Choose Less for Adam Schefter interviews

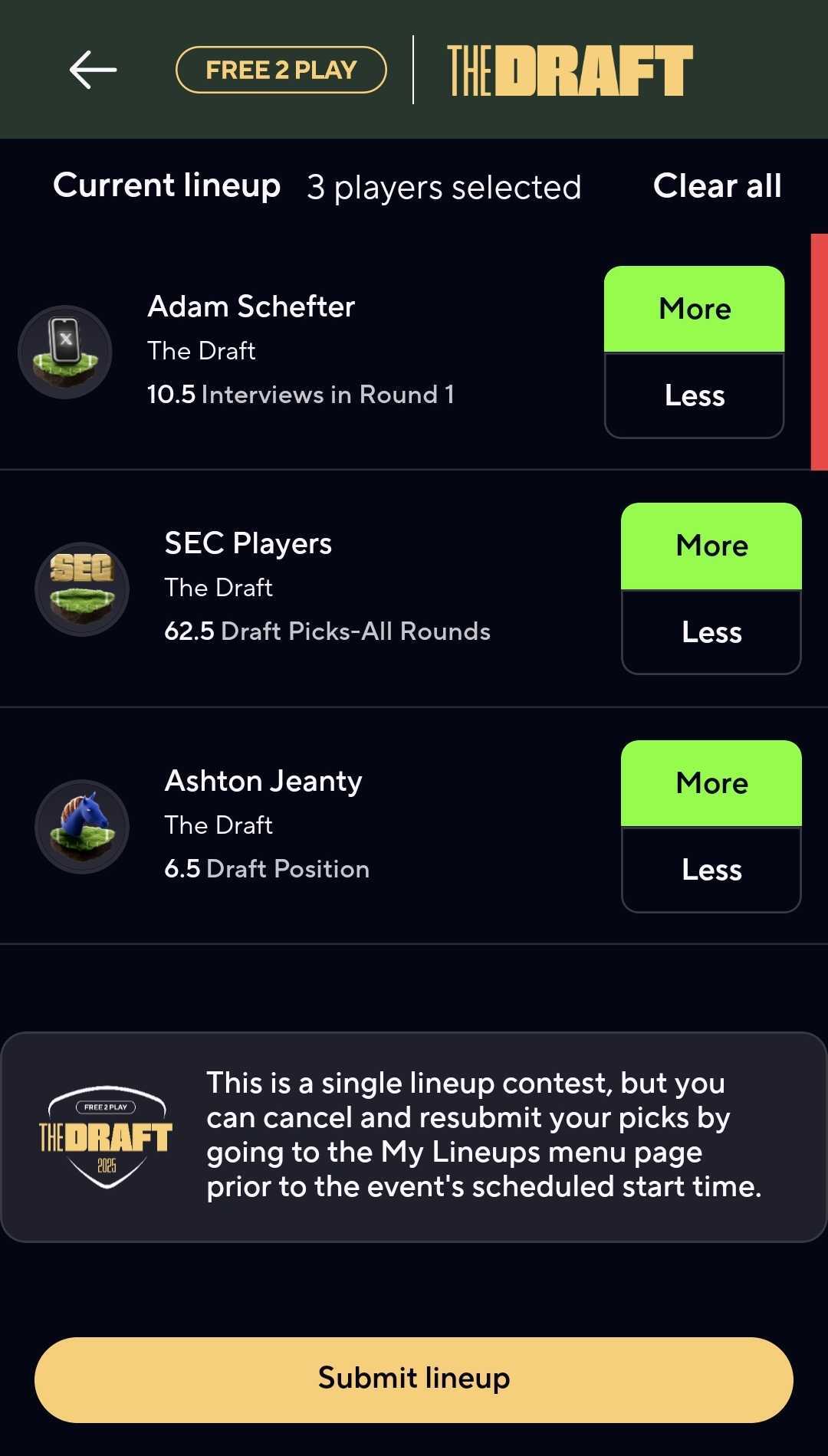tap(694, 395)
